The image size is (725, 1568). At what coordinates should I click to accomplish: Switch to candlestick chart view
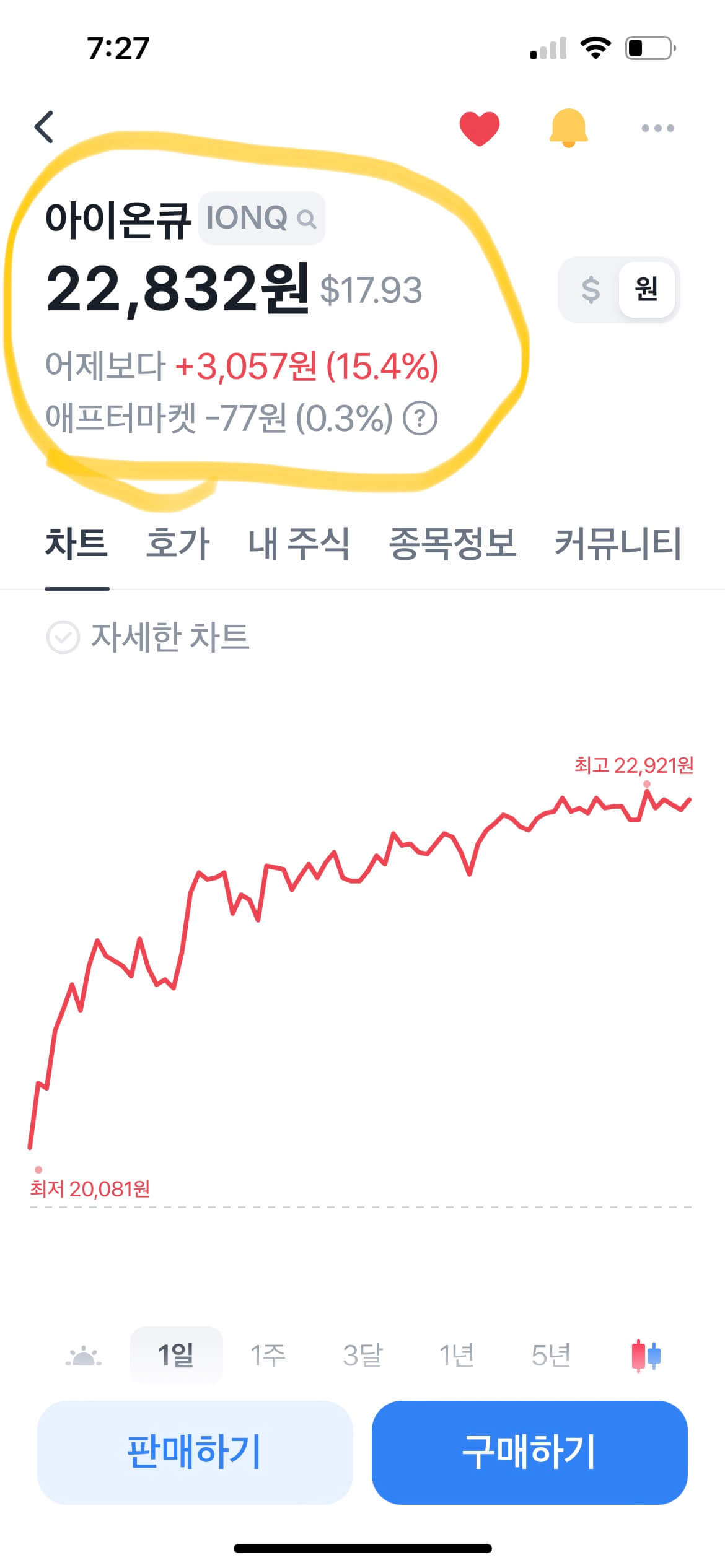pyautogui.click(x=646, y=1356)
